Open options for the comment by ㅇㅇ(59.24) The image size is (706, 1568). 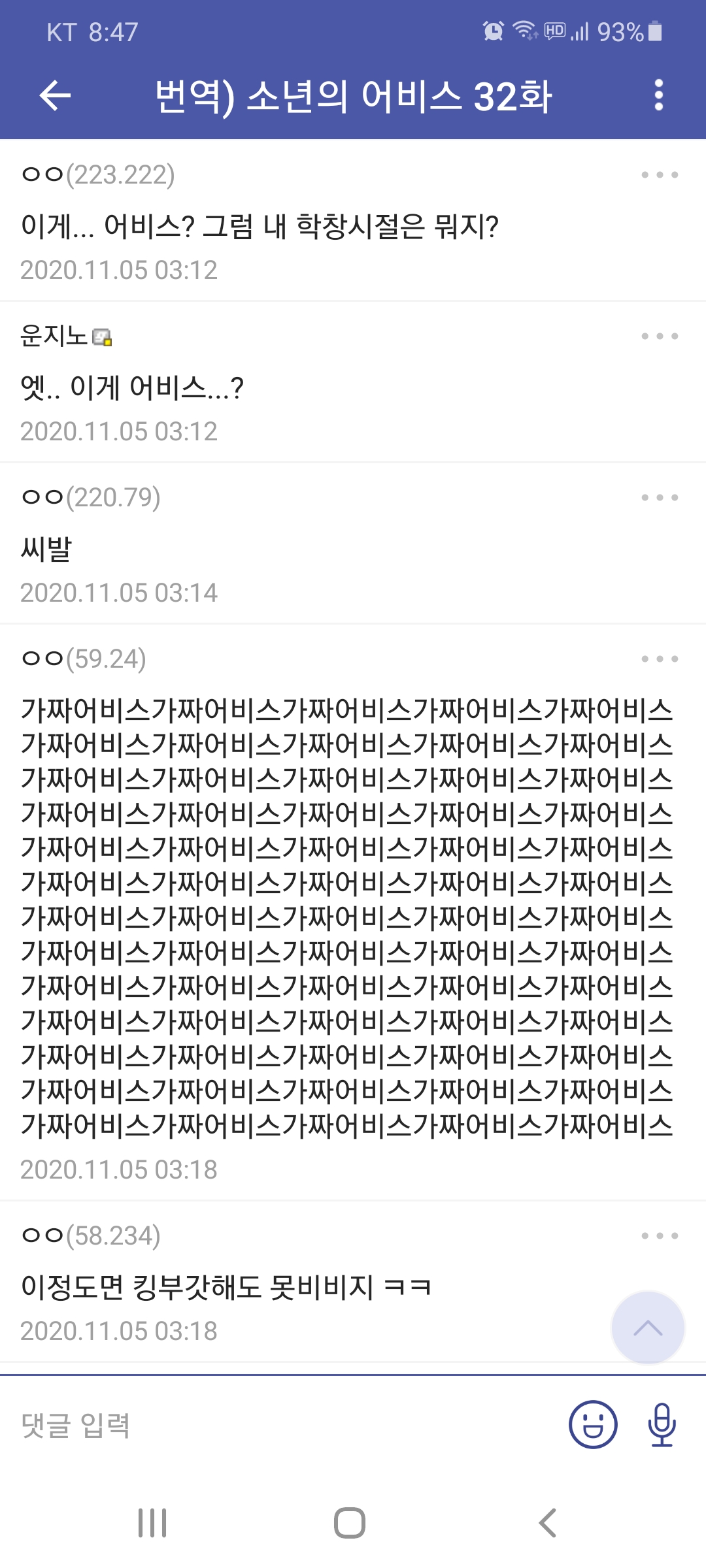tap(659, 659)
